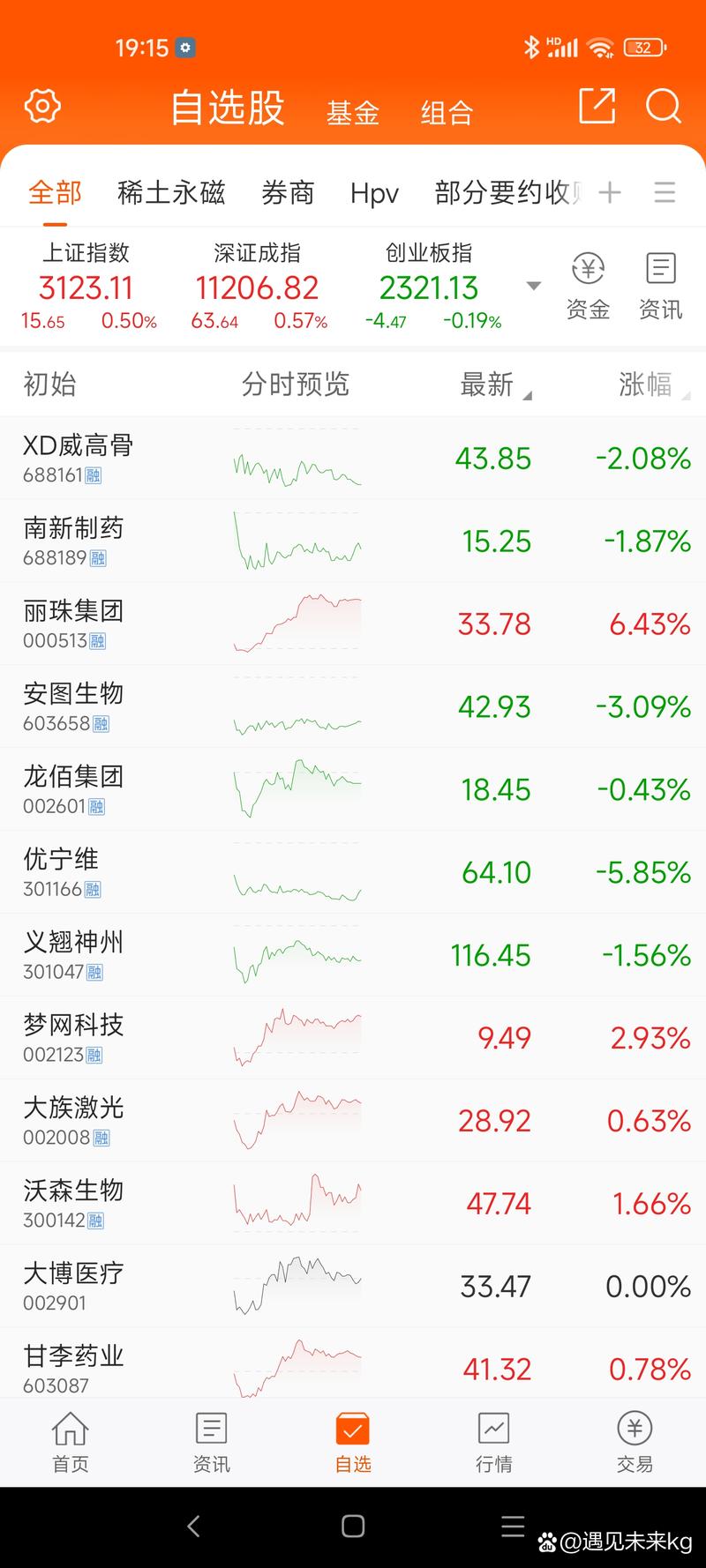706x1568 pixels.
Task: Open the settings gear icon
Action: [x=42, y=107]
